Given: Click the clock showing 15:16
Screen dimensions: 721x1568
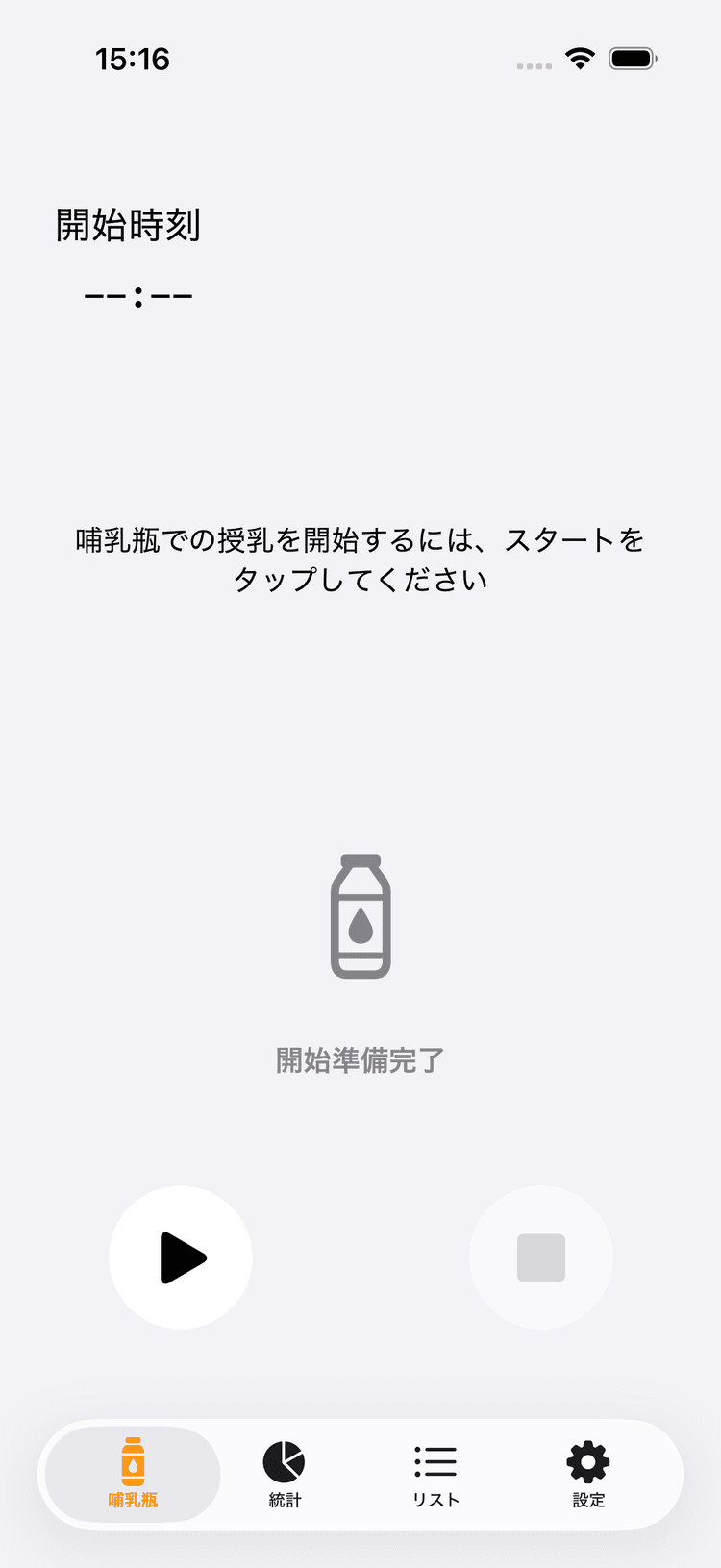Looking at the screenshot, I should coord(134,59).
